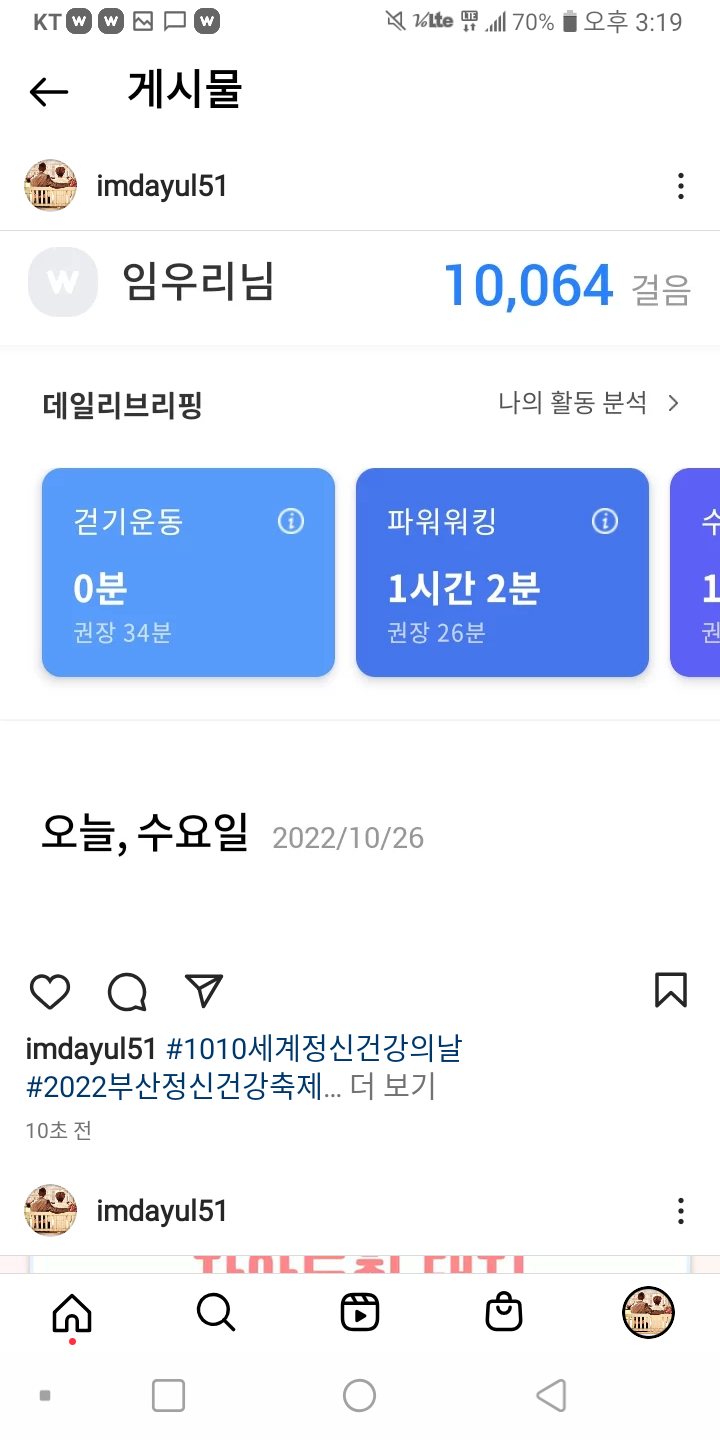Like the post about 임우리님 steps

point(49,991)
